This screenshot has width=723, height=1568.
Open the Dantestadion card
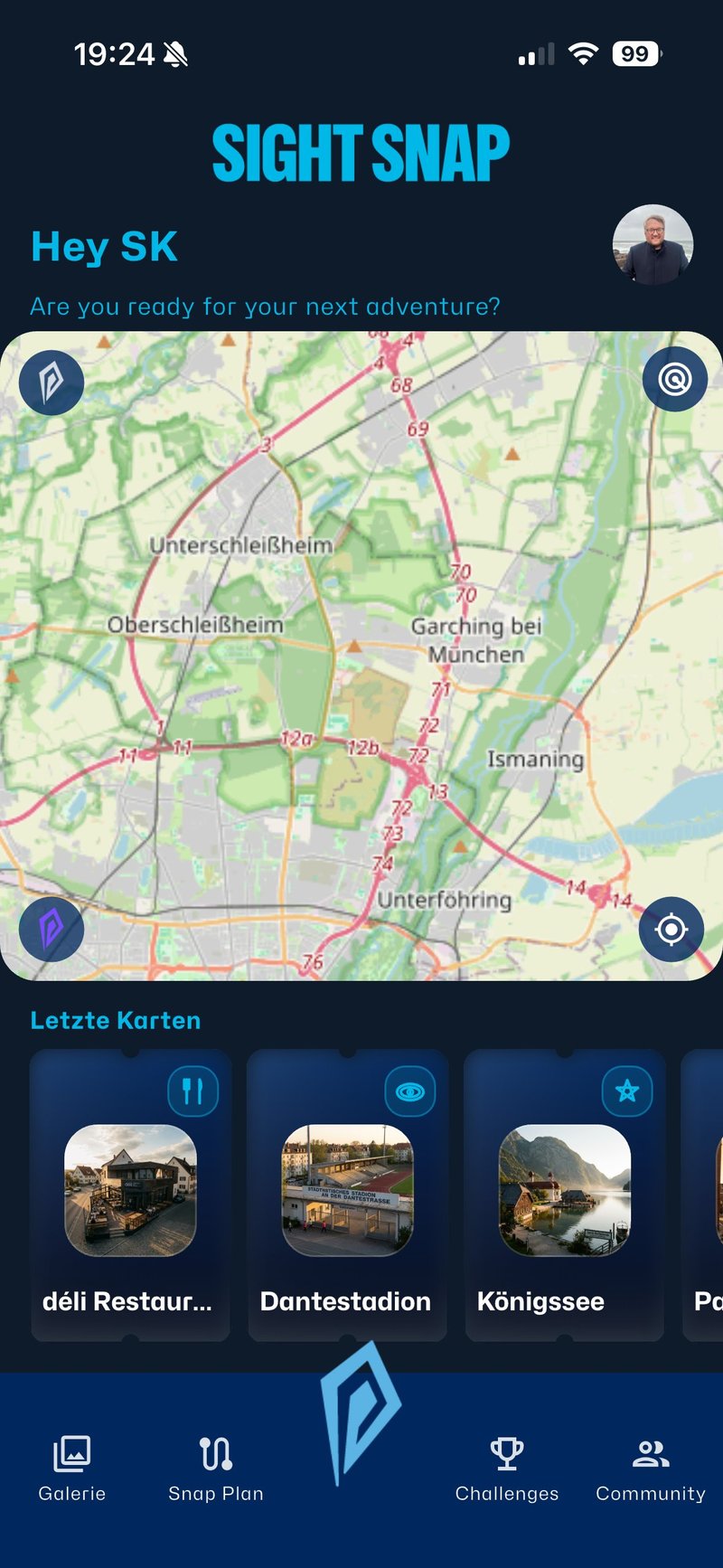coord(347,1194)
